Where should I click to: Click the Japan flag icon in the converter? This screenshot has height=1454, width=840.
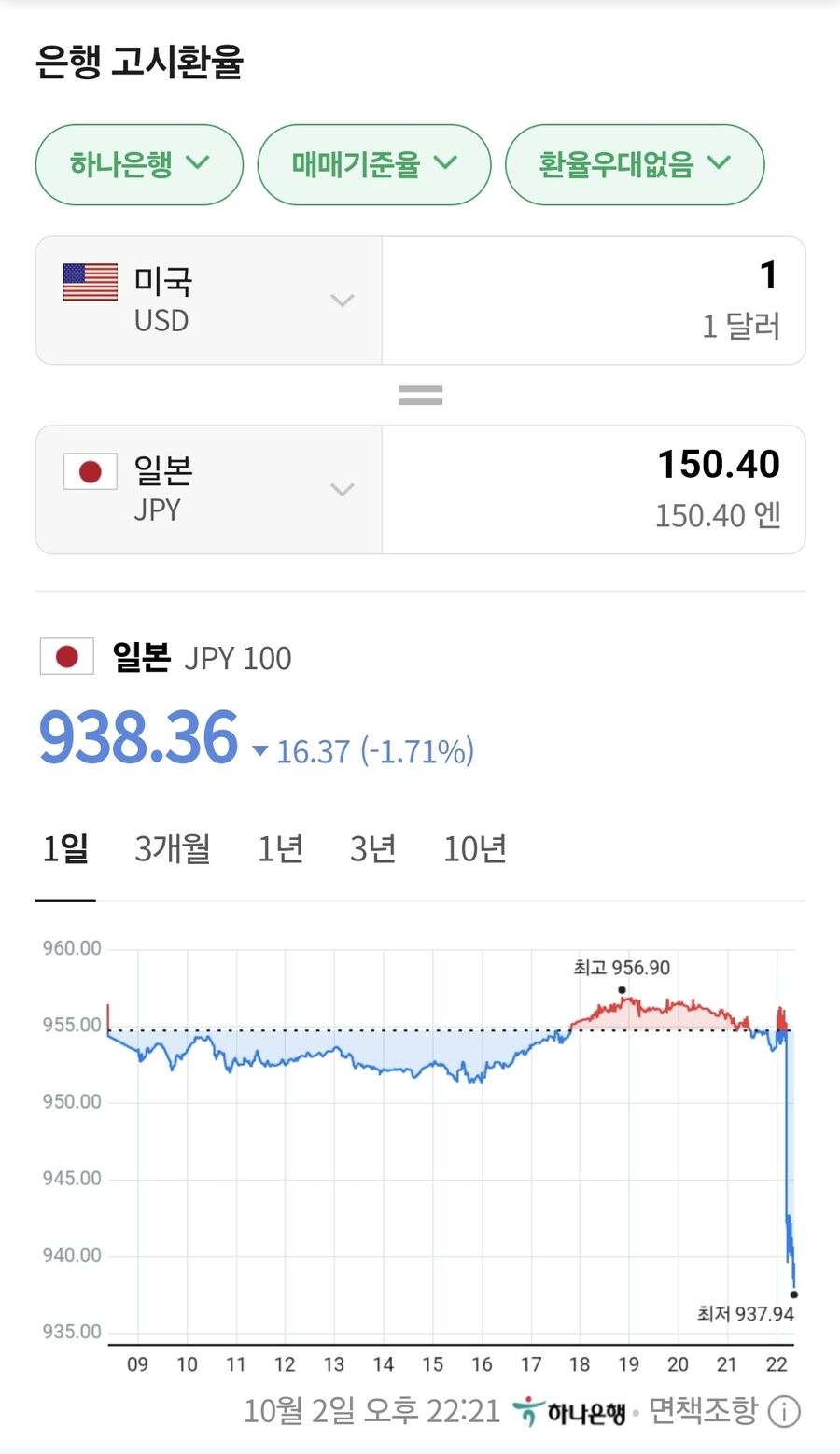pyautogui.click(x=90, y=471)
